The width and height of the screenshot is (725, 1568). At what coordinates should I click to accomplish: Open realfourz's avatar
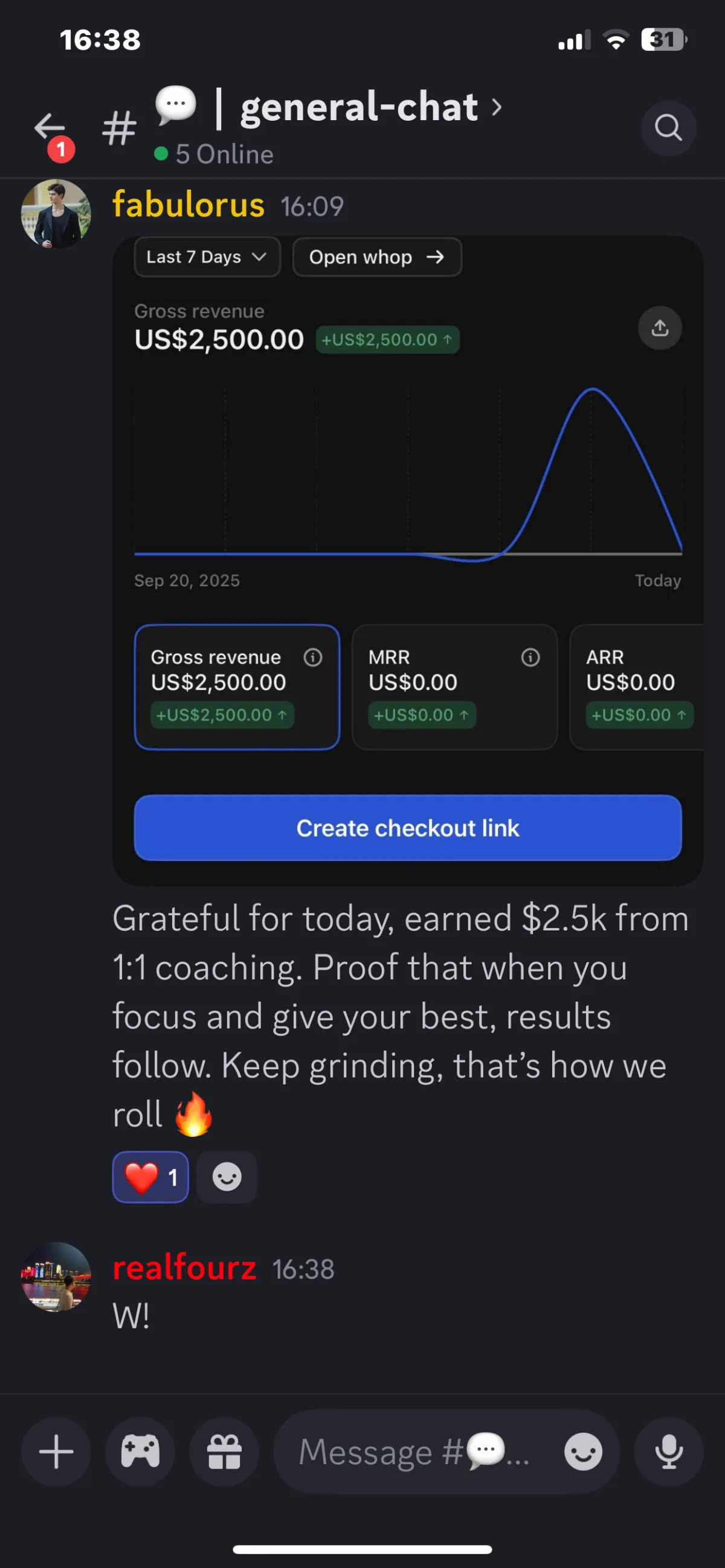56,1276
